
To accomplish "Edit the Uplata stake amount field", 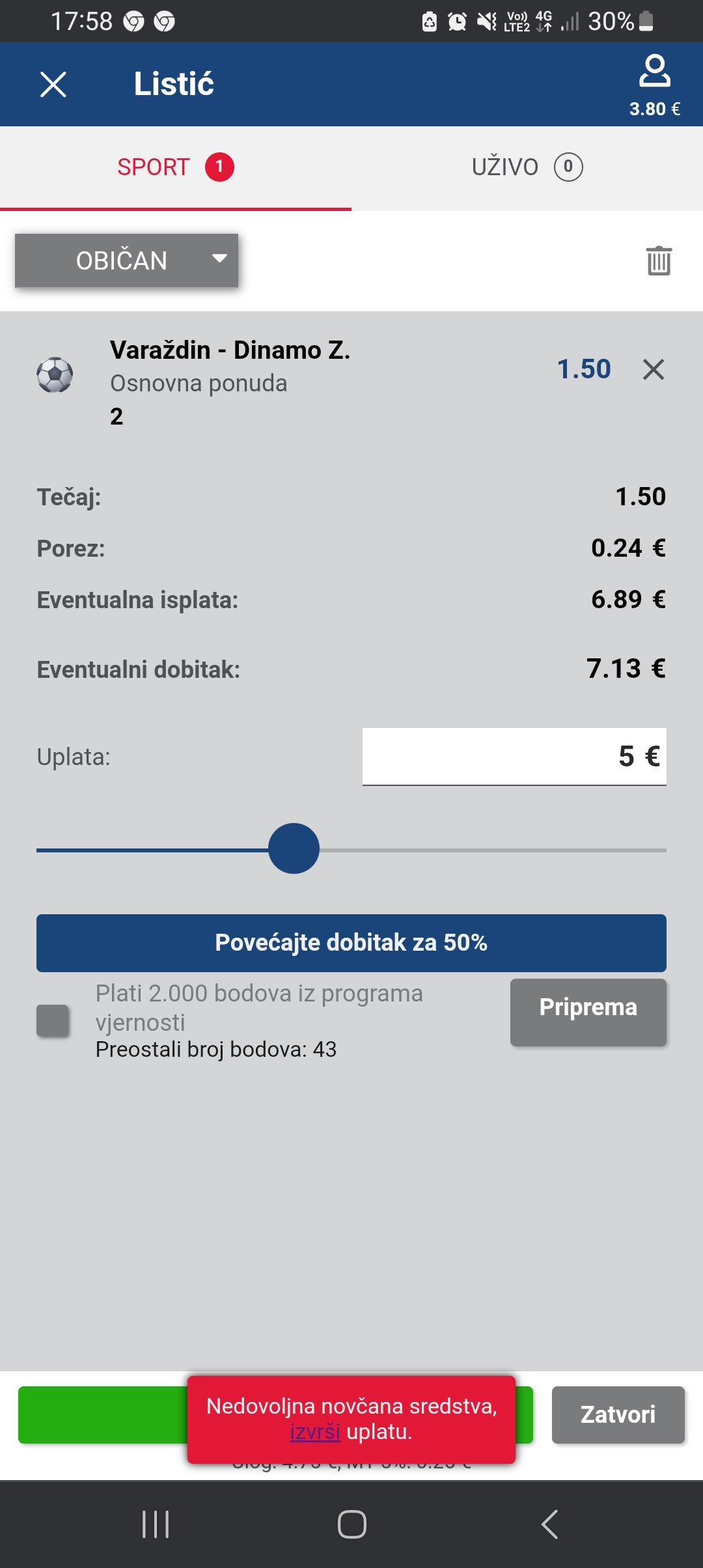I will point(514,757).
